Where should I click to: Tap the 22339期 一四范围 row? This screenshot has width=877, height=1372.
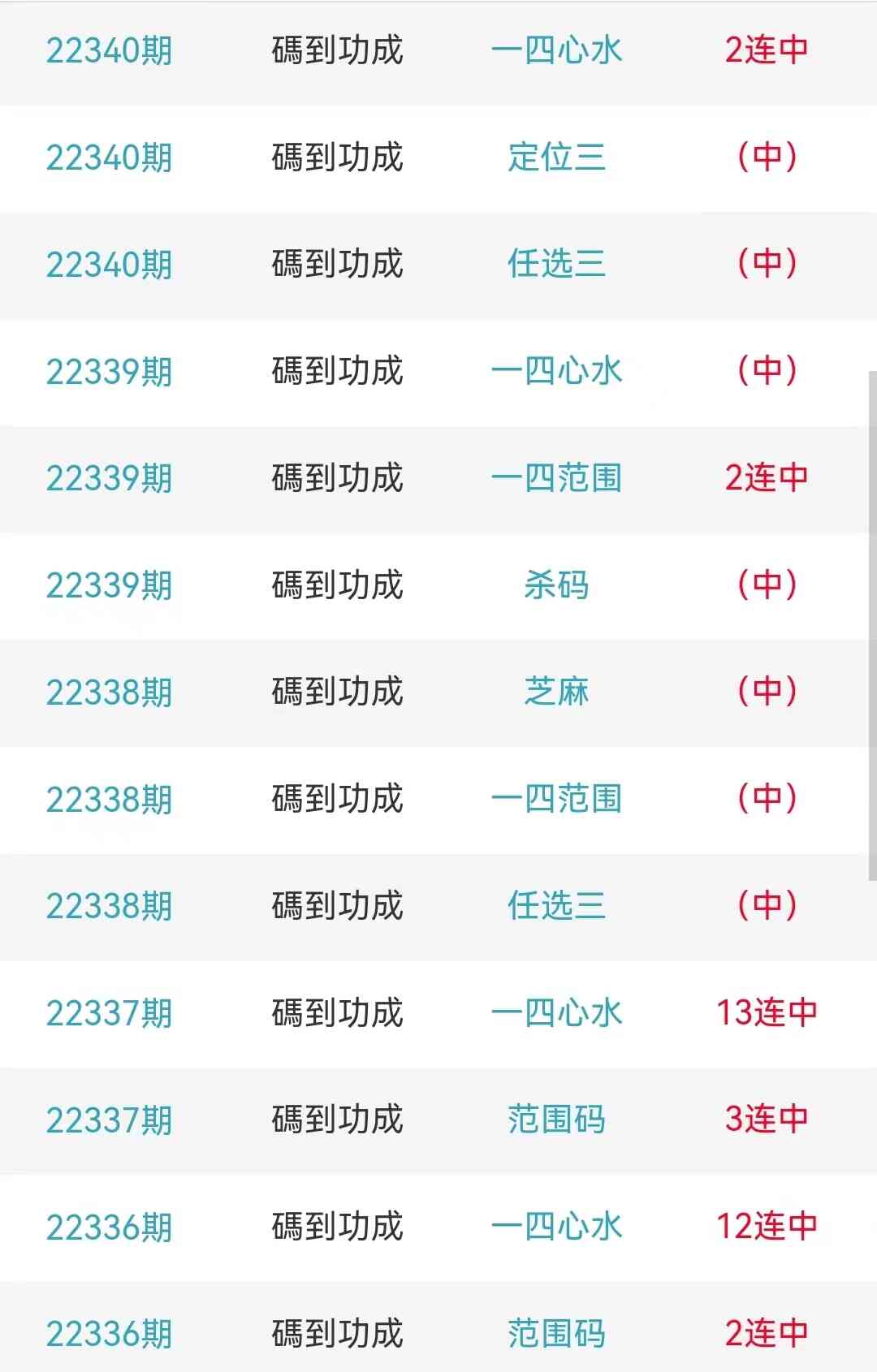pos(556,478)
